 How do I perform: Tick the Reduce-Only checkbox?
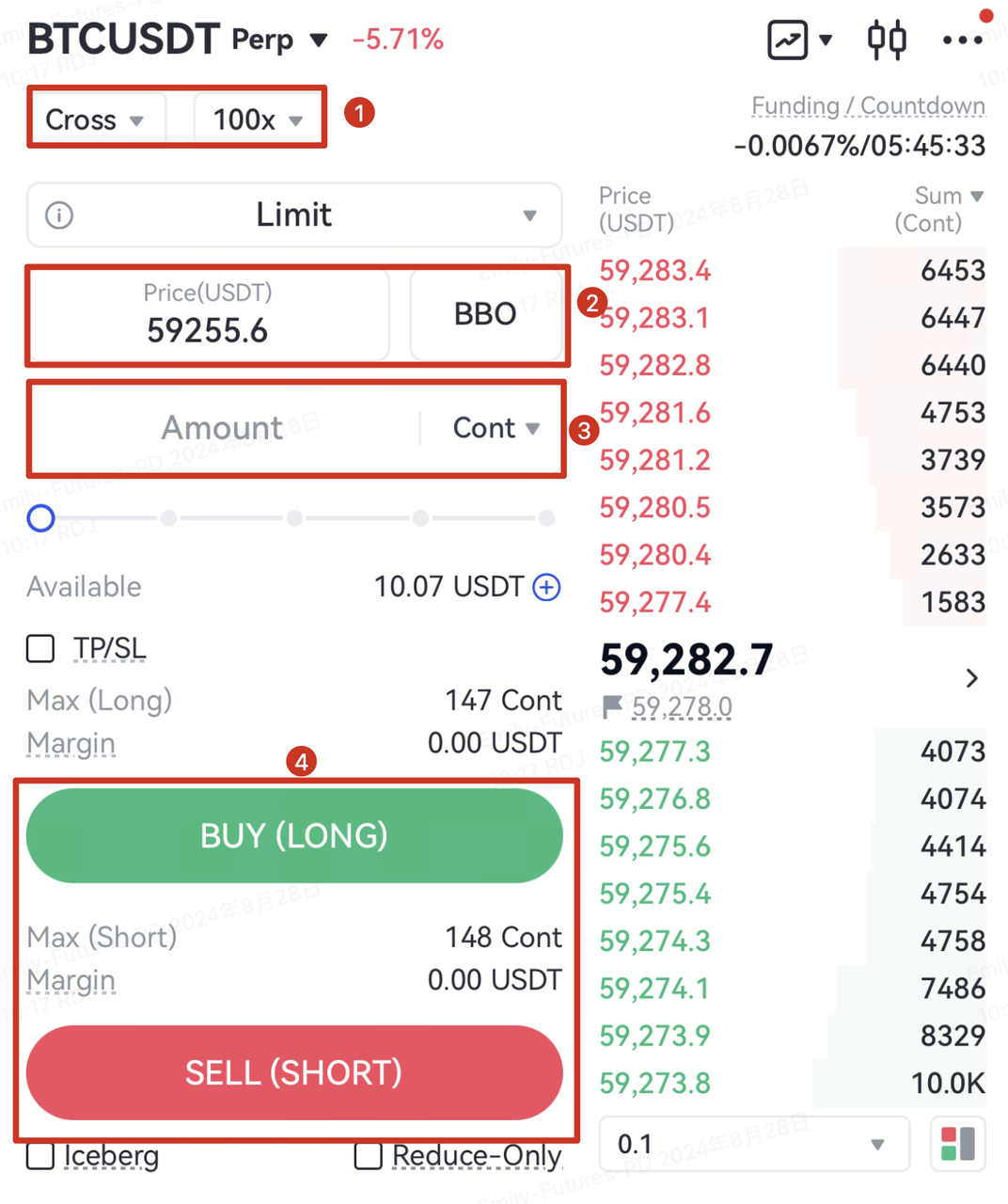368,1155
